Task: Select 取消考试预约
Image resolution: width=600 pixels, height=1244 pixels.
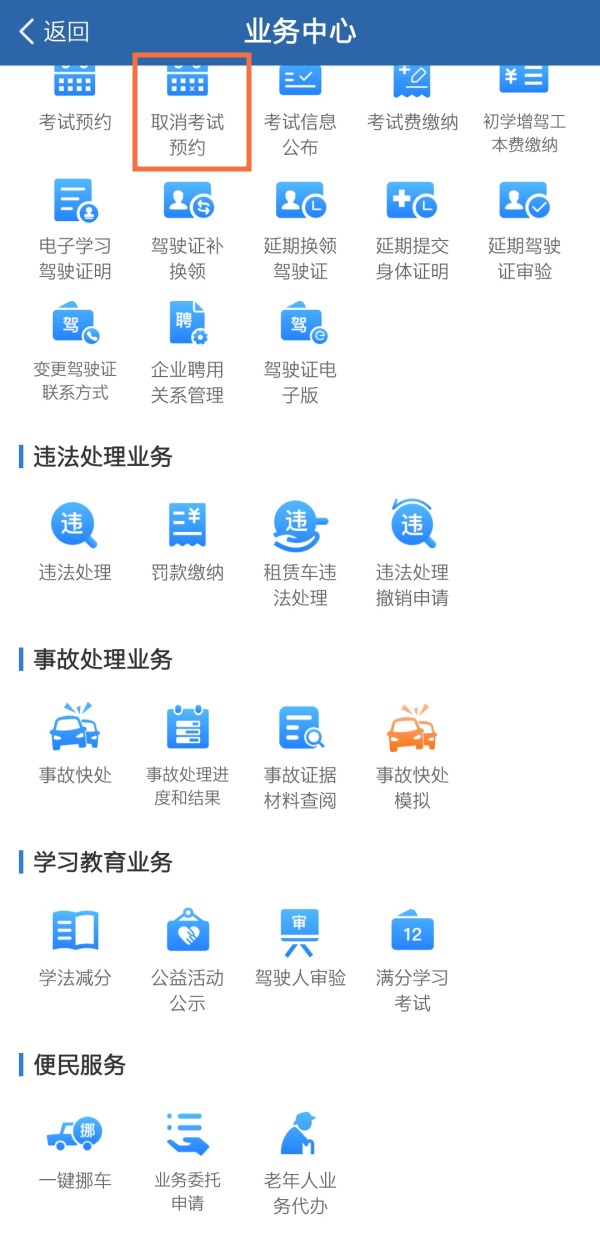Action: click(187, 110)
